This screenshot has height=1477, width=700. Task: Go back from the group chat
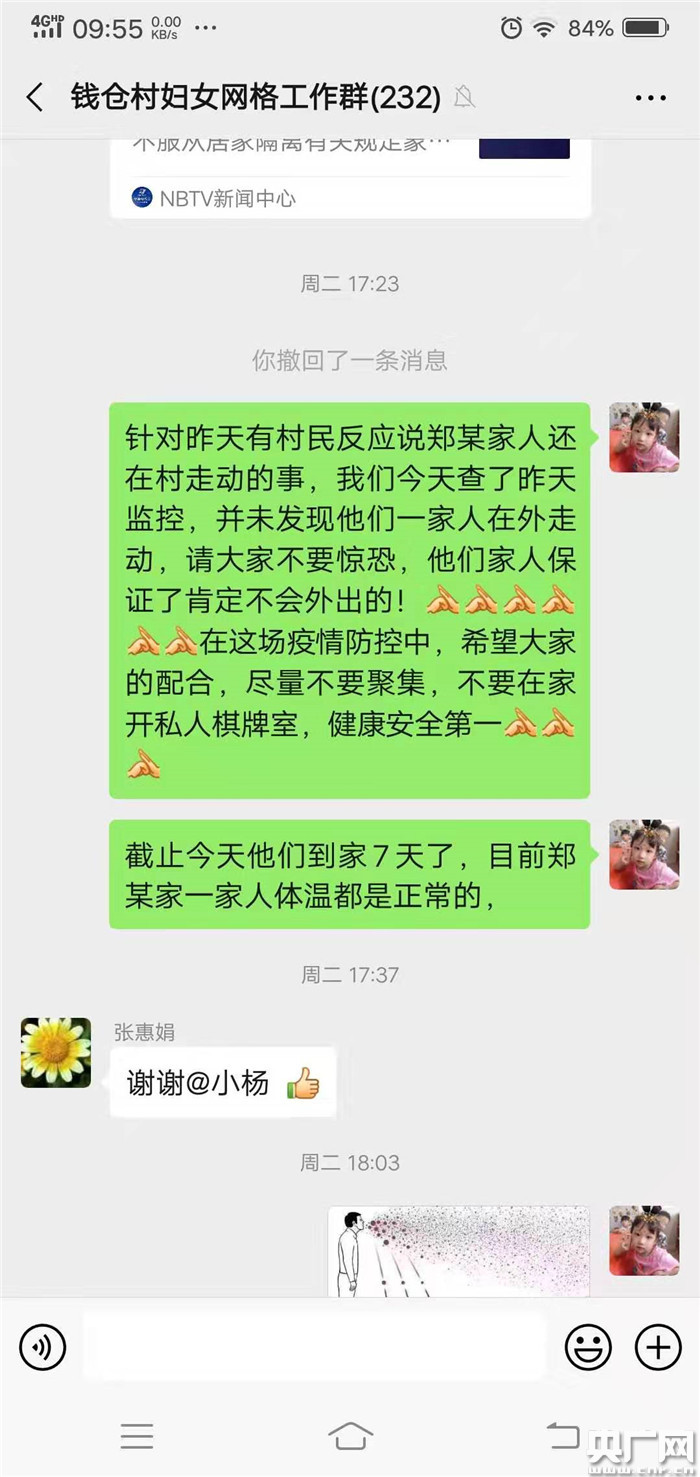point(35,97)
